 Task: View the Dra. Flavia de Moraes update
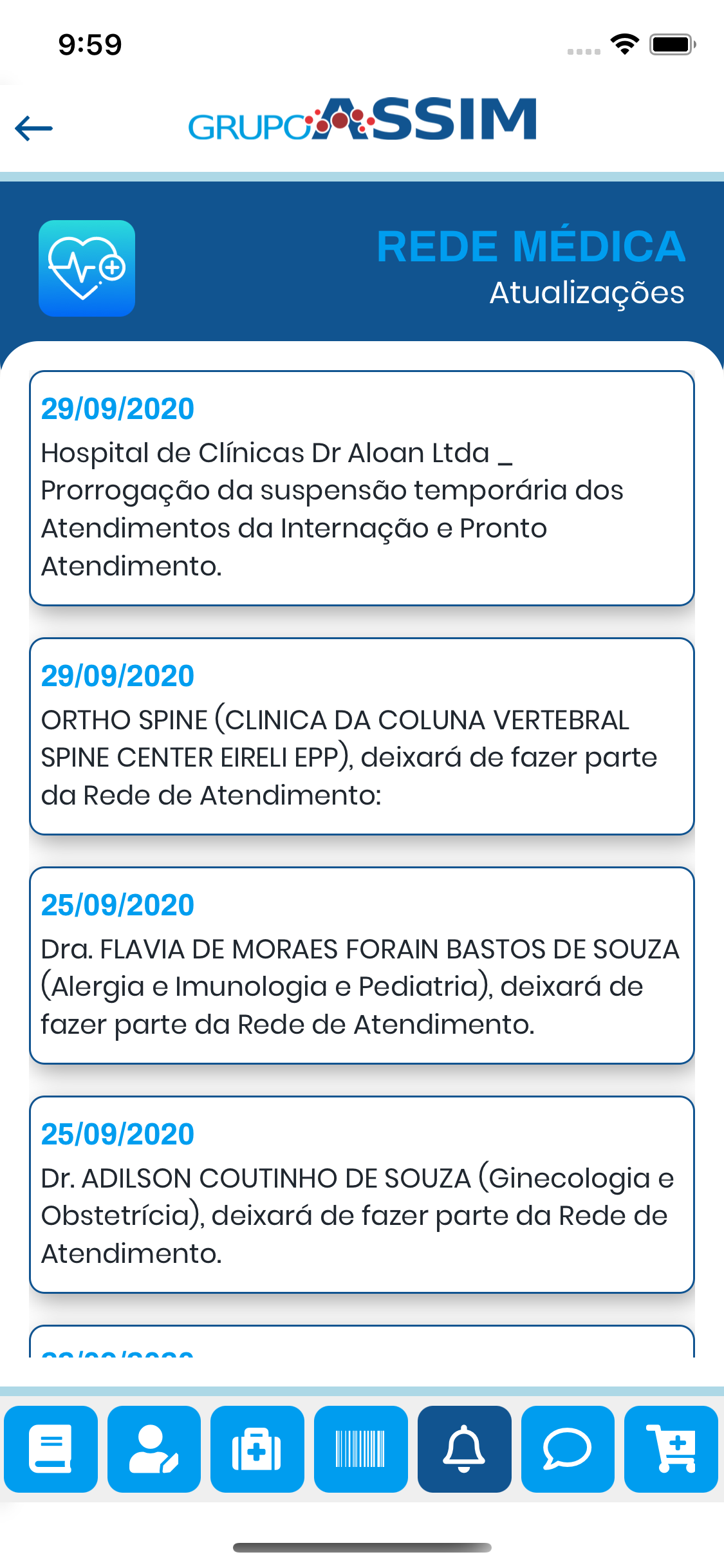[x=361, y=965]
